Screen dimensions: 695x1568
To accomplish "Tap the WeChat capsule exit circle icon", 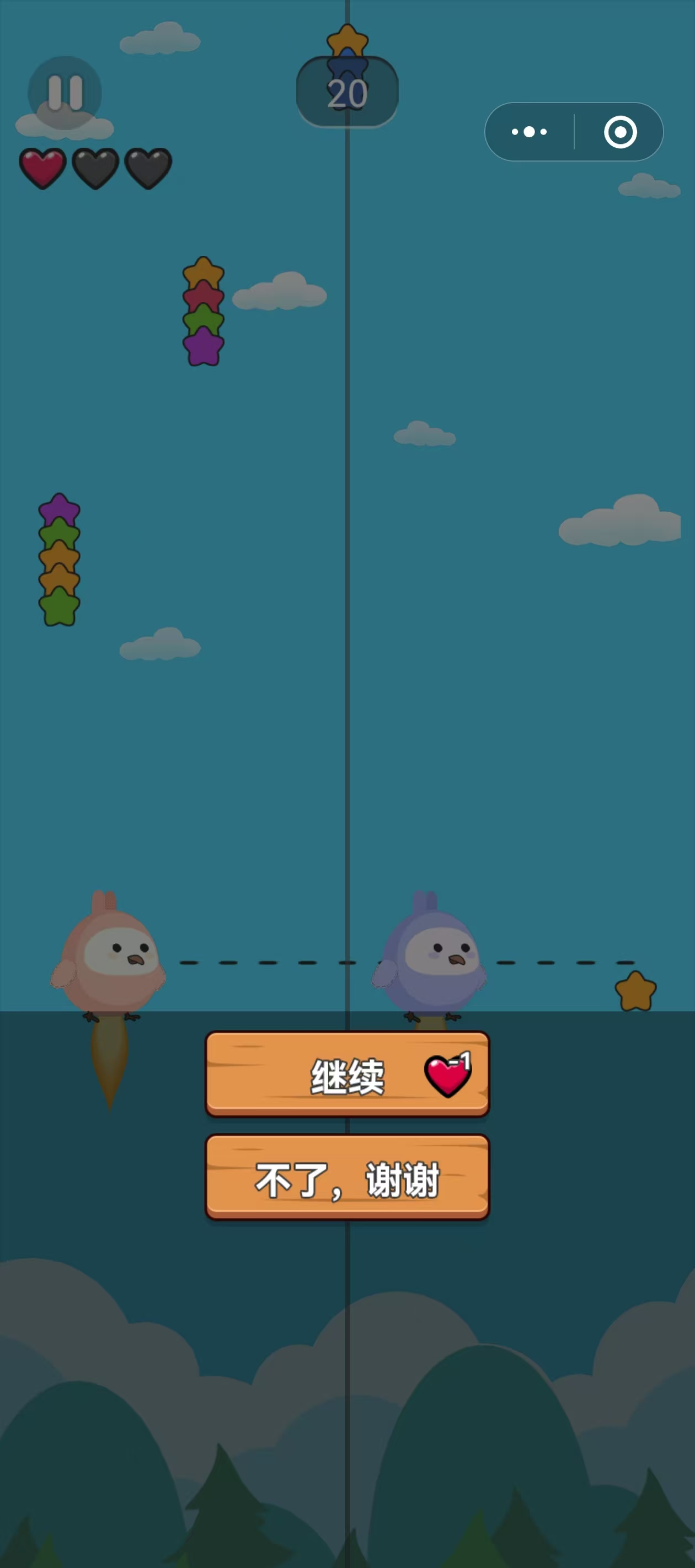I will (x=620, y=131).
